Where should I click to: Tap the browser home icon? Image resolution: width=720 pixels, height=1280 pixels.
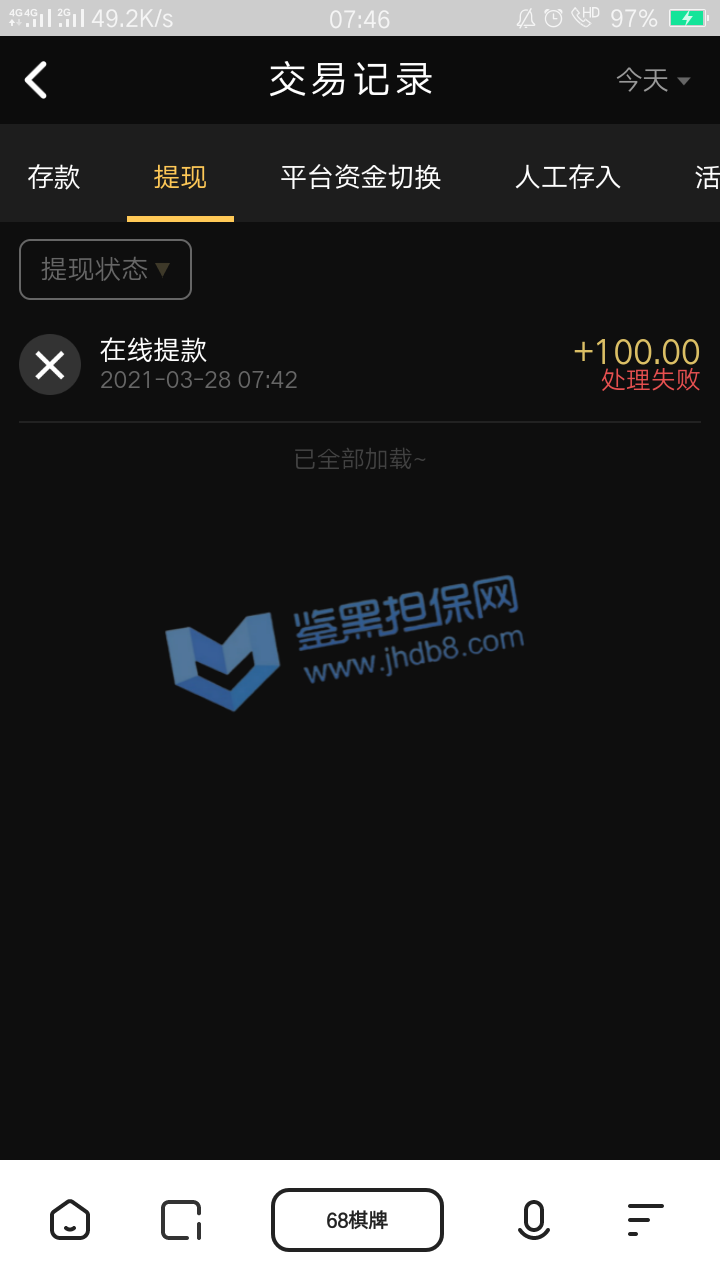[x=70, y=1220]
